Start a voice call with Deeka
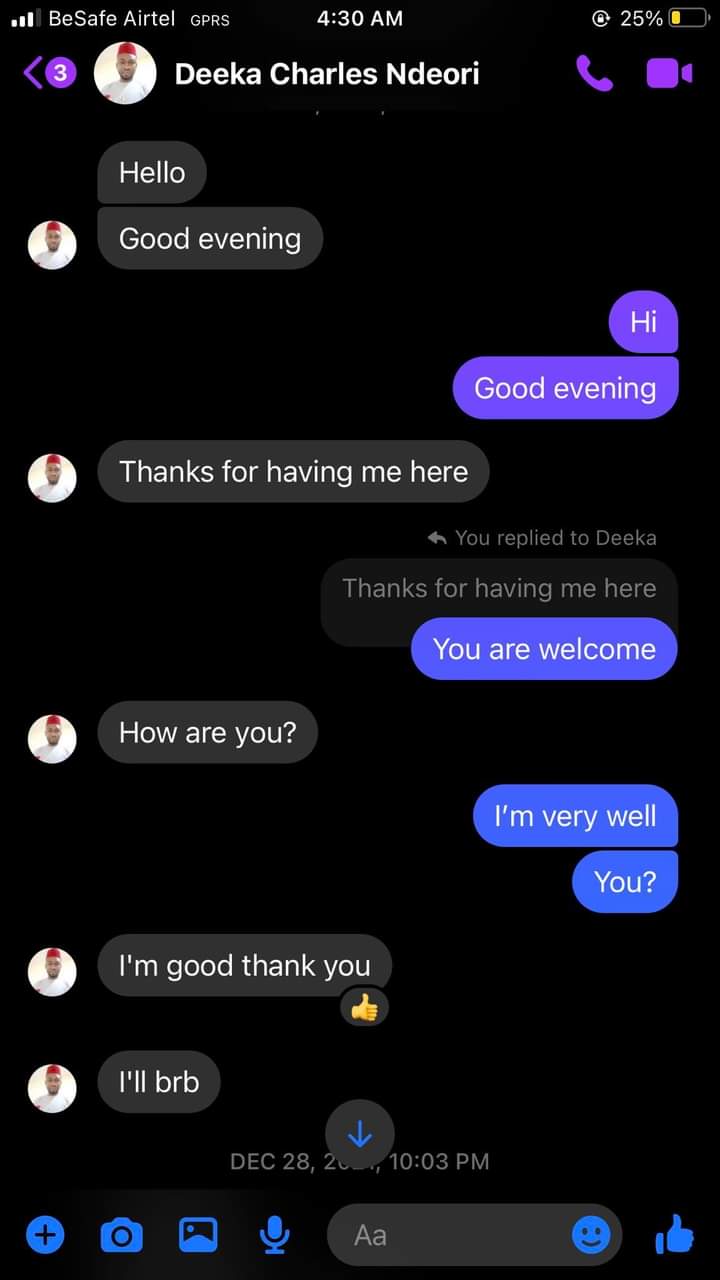This screenshot has width=720, height=1280. point(594,73)
